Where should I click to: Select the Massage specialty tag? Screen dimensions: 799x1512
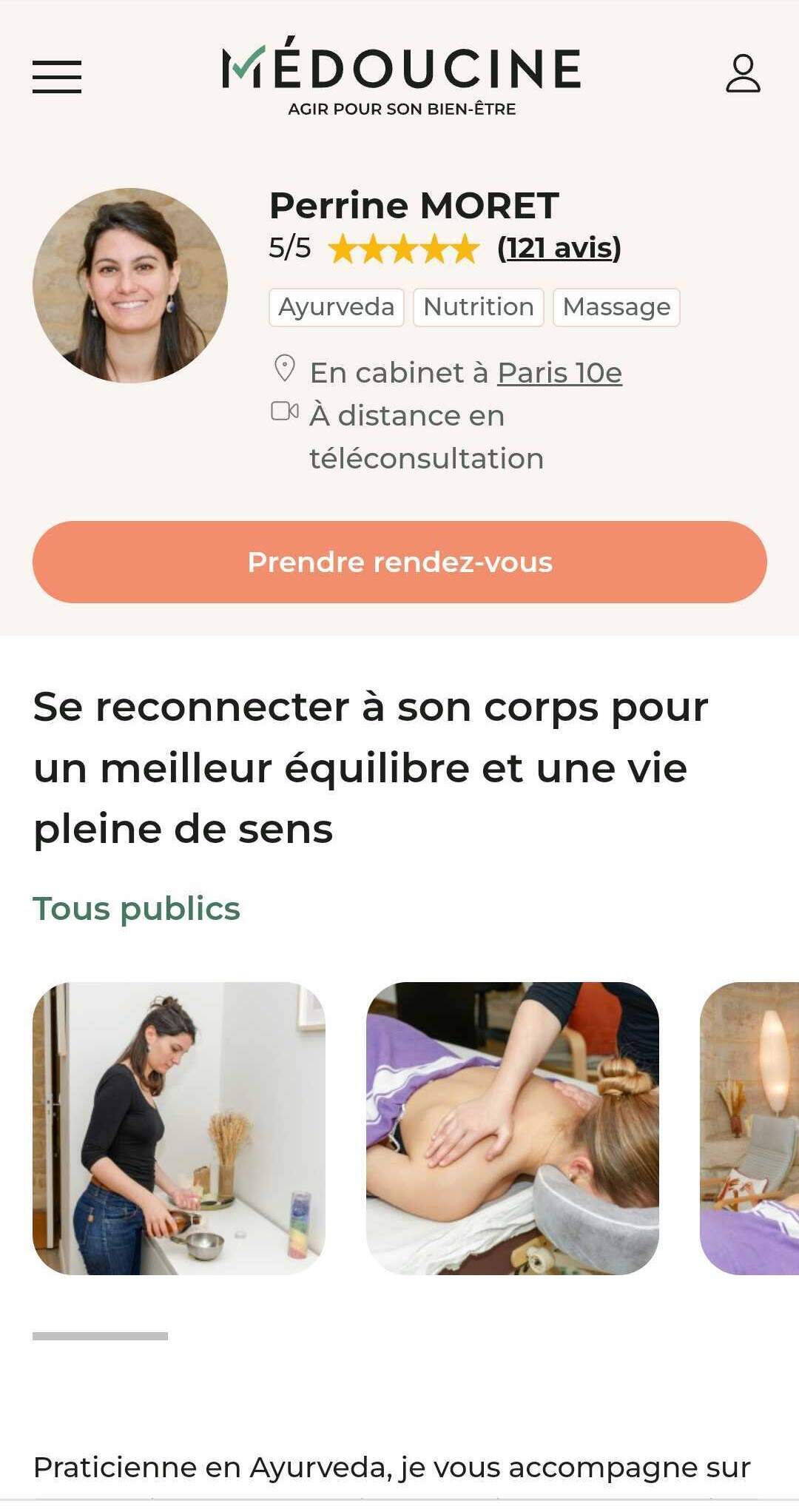pyautogui.click(x=616, y=307)
